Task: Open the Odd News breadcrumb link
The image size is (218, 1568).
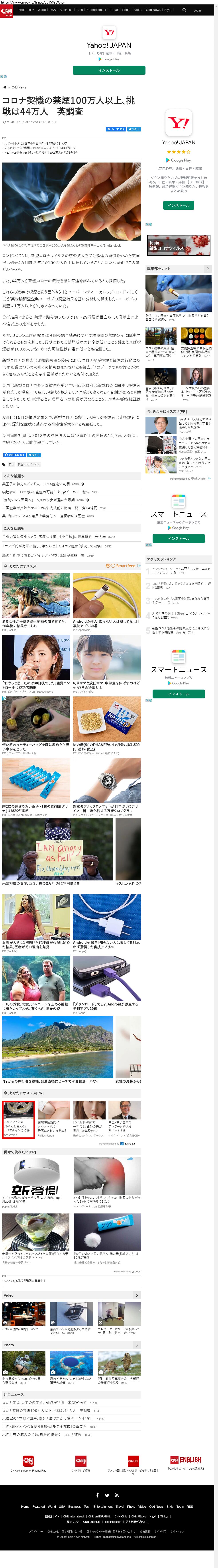Action: point(19,87)
